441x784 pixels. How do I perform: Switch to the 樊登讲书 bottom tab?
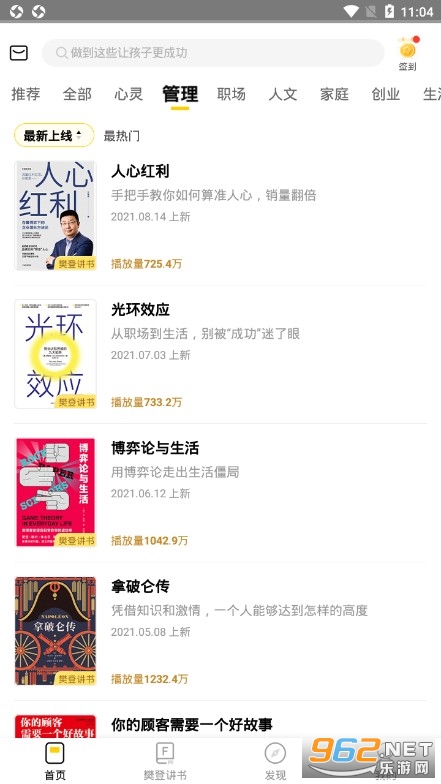pos(165,761)
